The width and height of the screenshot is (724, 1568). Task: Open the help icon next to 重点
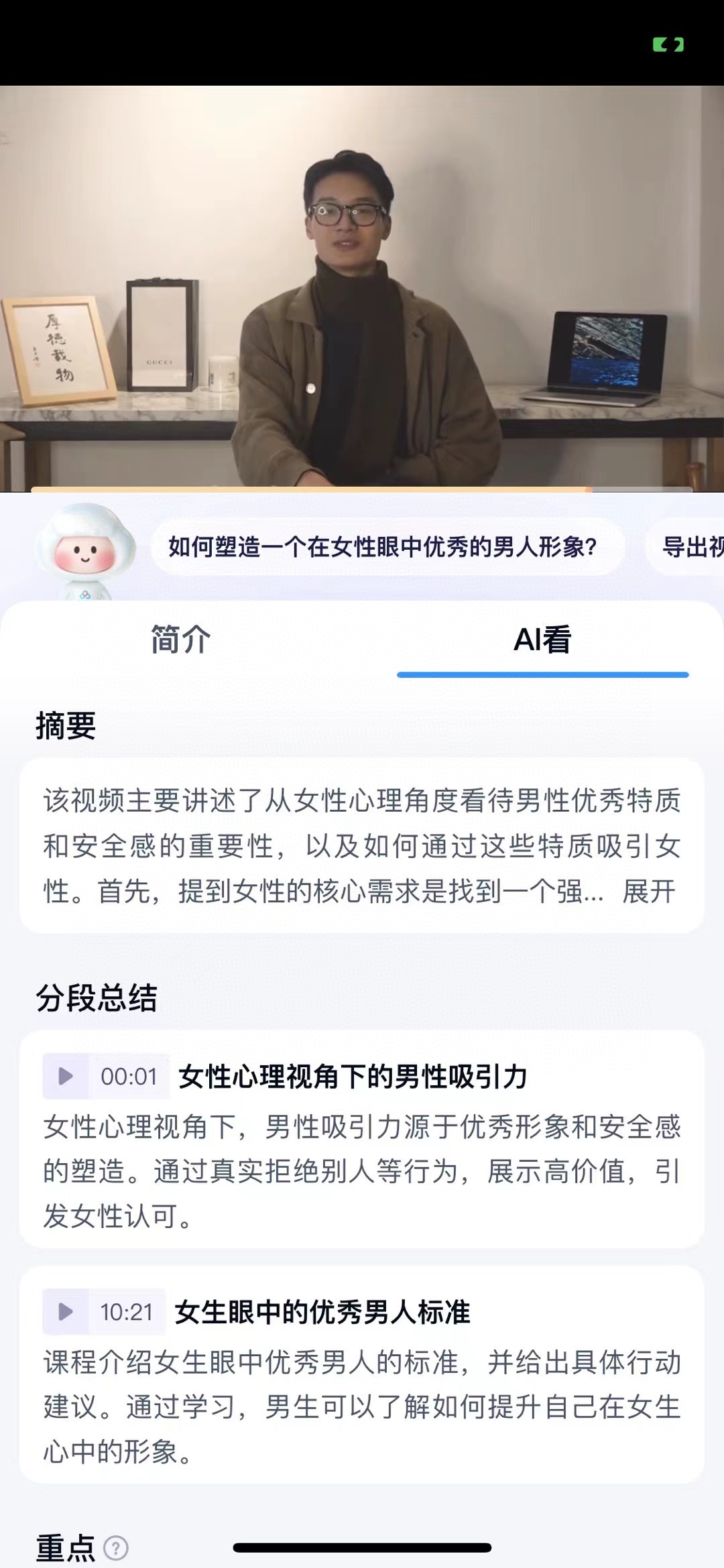[x=116, y=1548]
